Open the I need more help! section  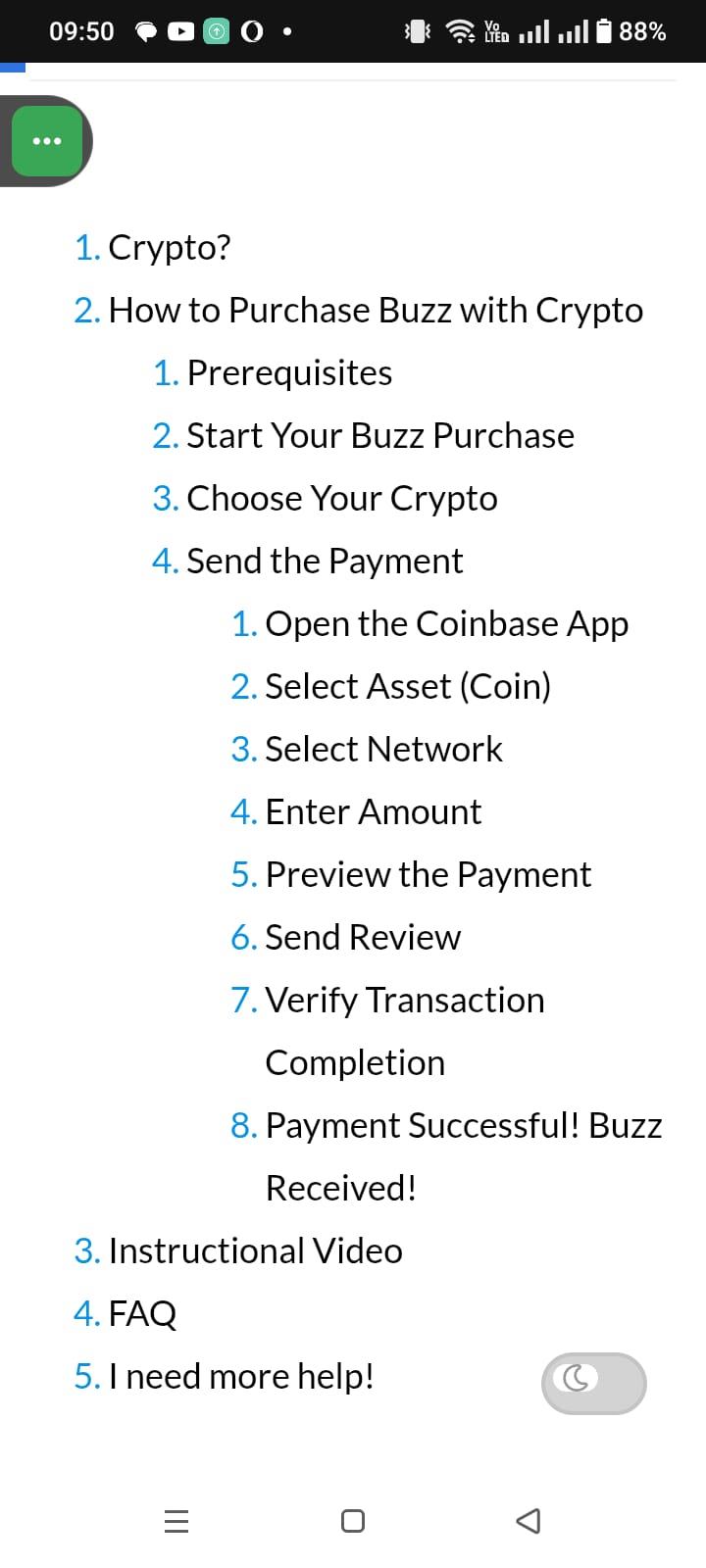pyautogui.click(x=240, y=1376)
